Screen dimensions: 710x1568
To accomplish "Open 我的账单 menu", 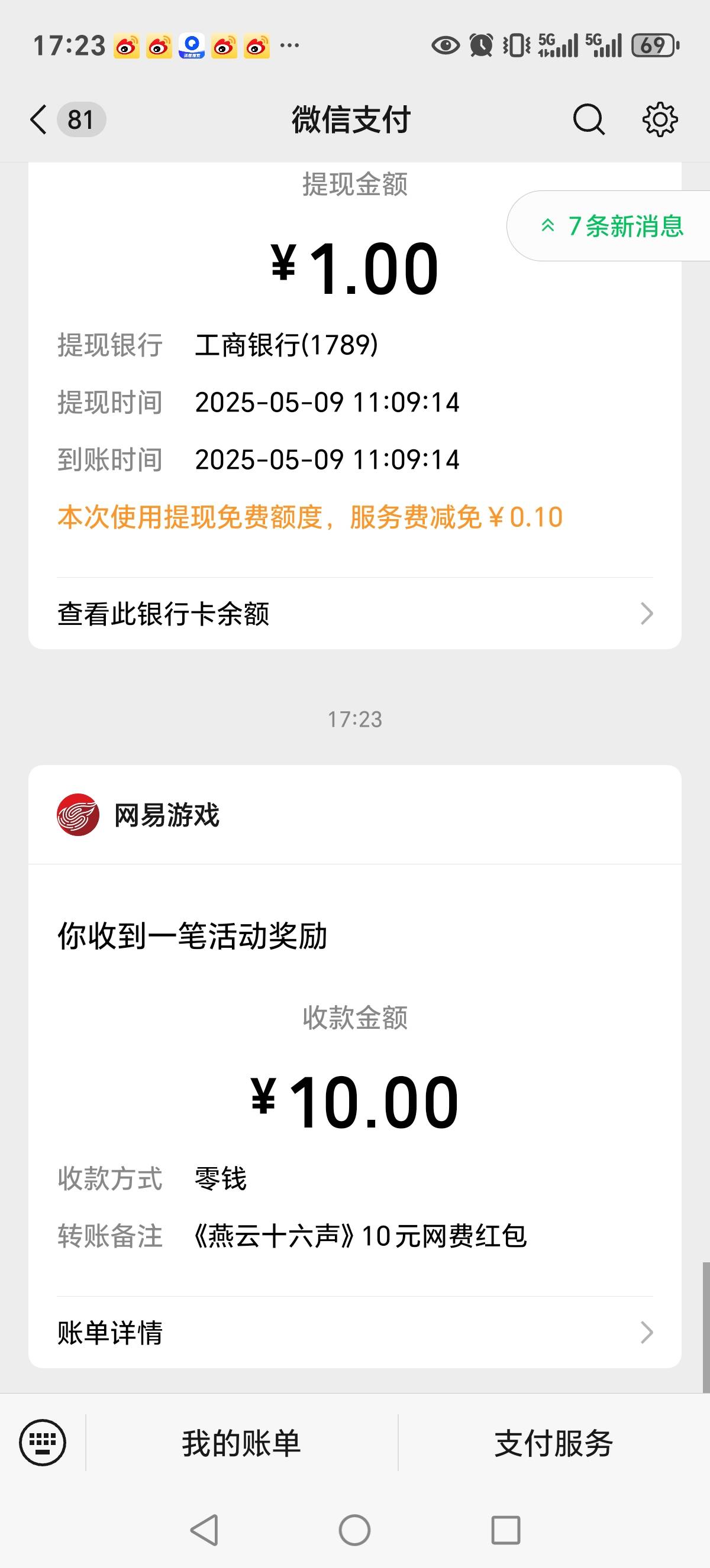I will point(242,1443).
